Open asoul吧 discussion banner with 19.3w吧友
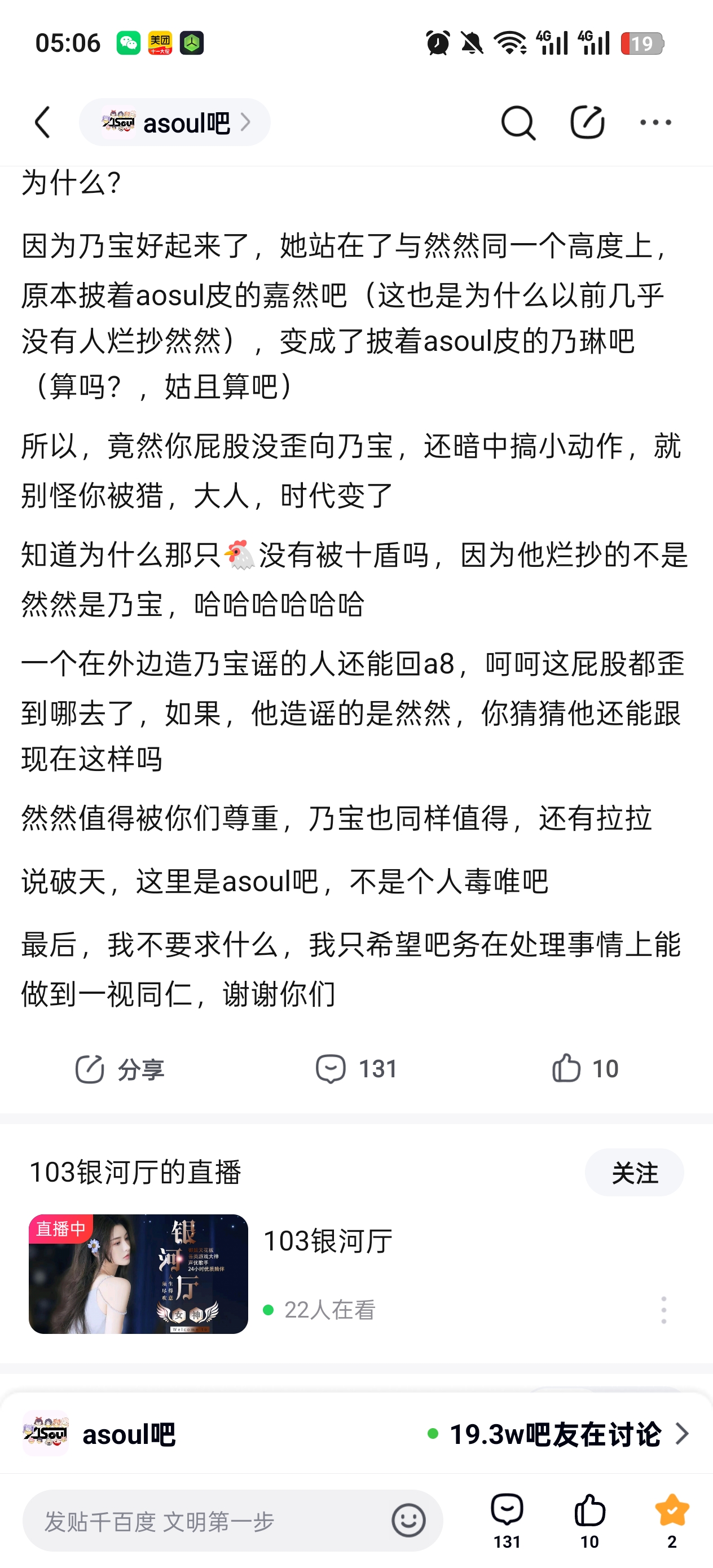This screenshot has height=1568, width=713. tap(356, 1434)
